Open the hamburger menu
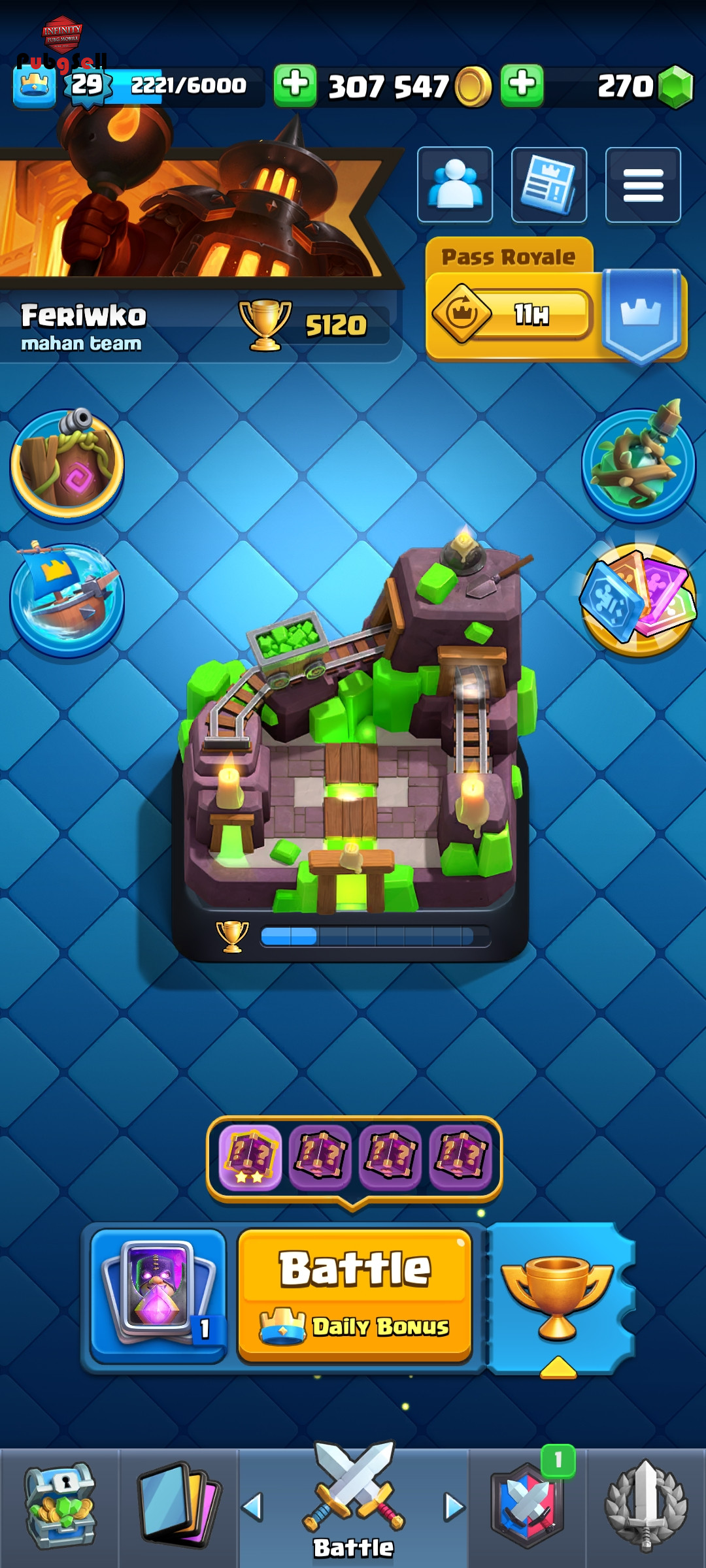Screen dimensions: 706x1568 643,185
